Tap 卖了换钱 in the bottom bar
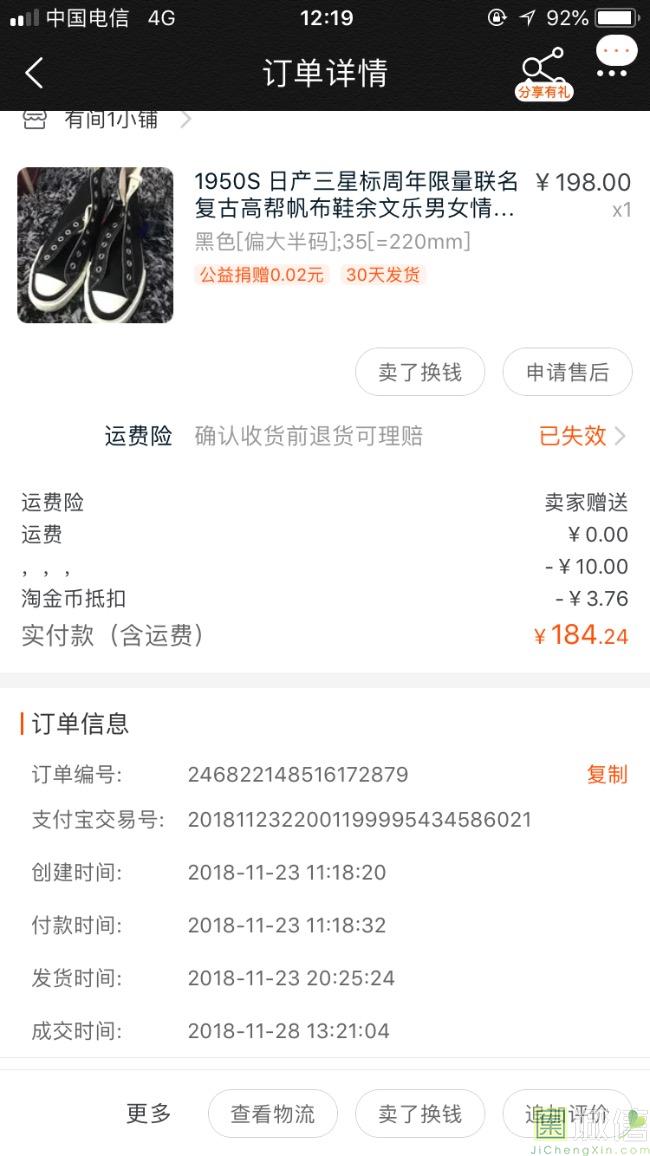 (x=420, y=1113)
